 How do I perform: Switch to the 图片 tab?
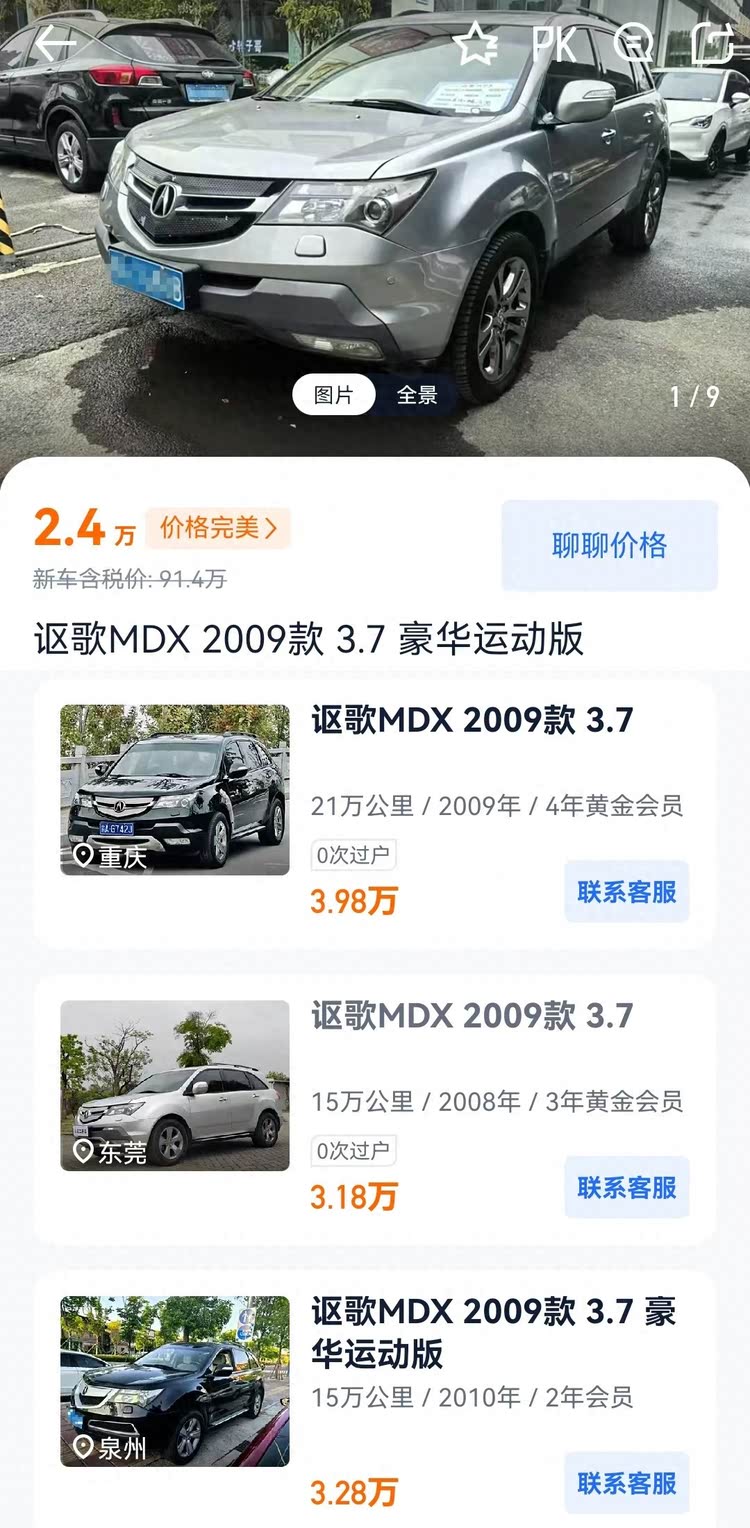tap(334, 395)
